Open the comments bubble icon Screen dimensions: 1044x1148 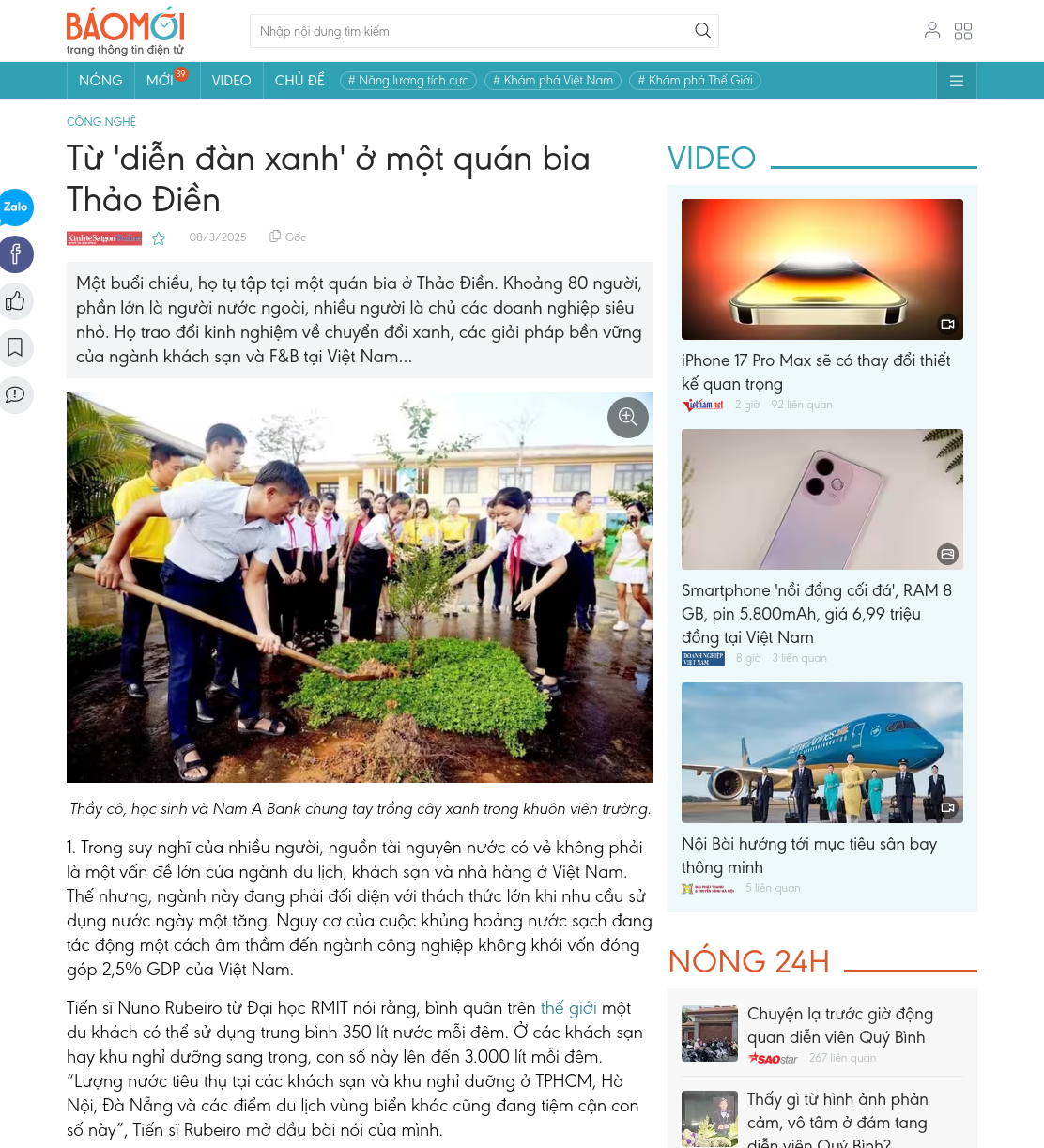pyautogui.click(x=15, y=395)
